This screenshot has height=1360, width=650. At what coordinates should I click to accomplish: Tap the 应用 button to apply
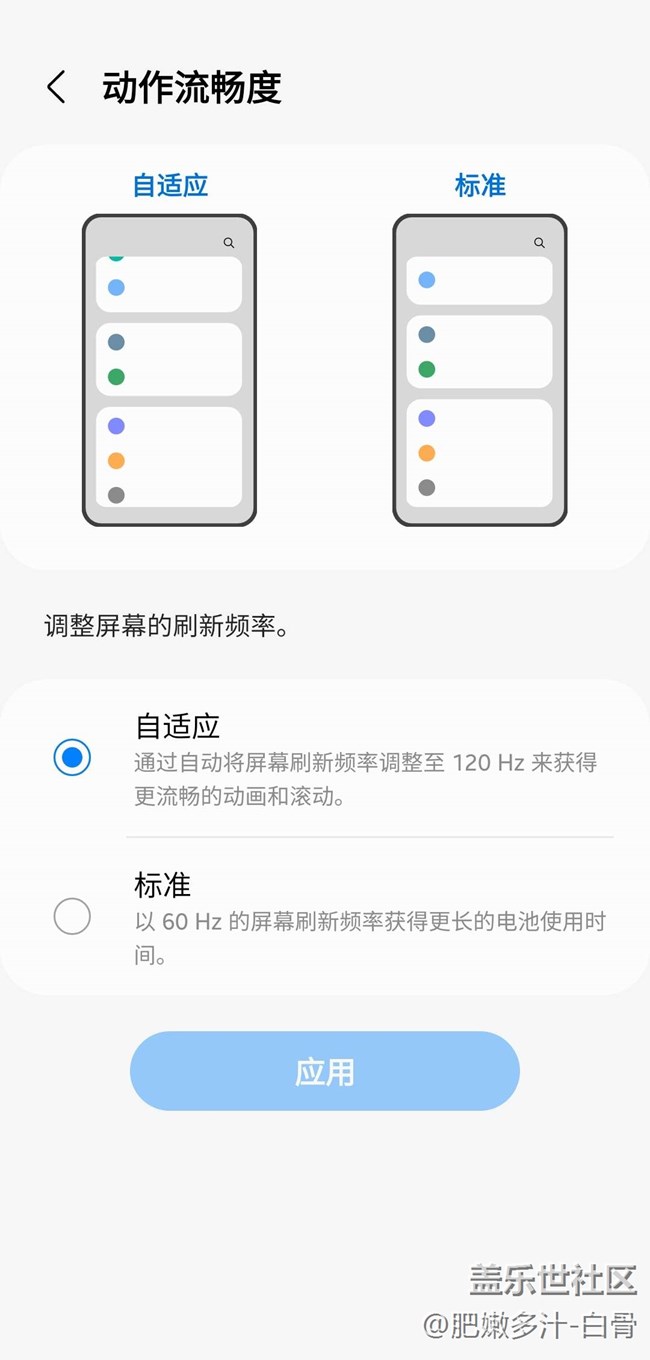coord(324,1071)
